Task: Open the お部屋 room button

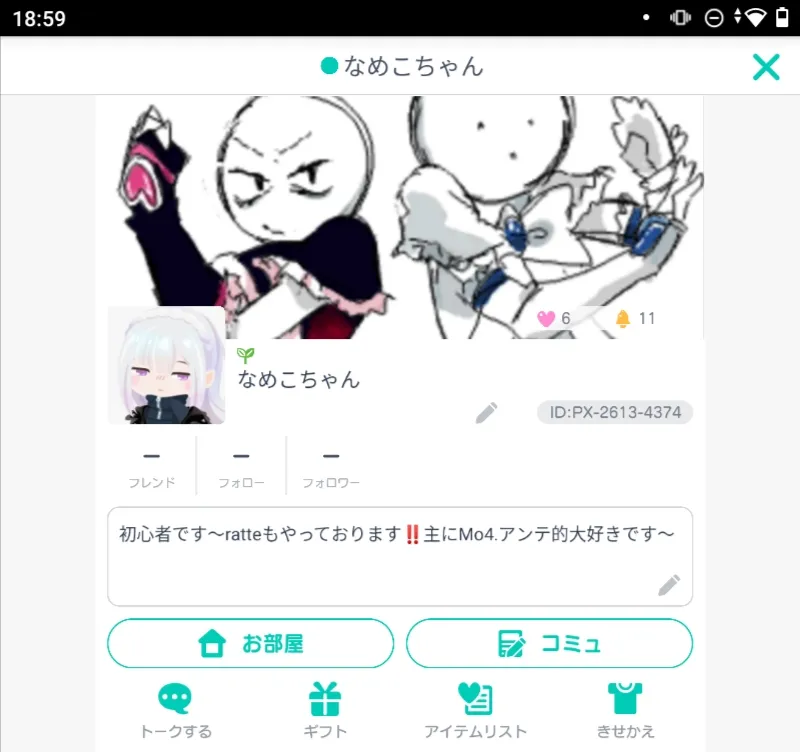Action: tap(251, 643)
